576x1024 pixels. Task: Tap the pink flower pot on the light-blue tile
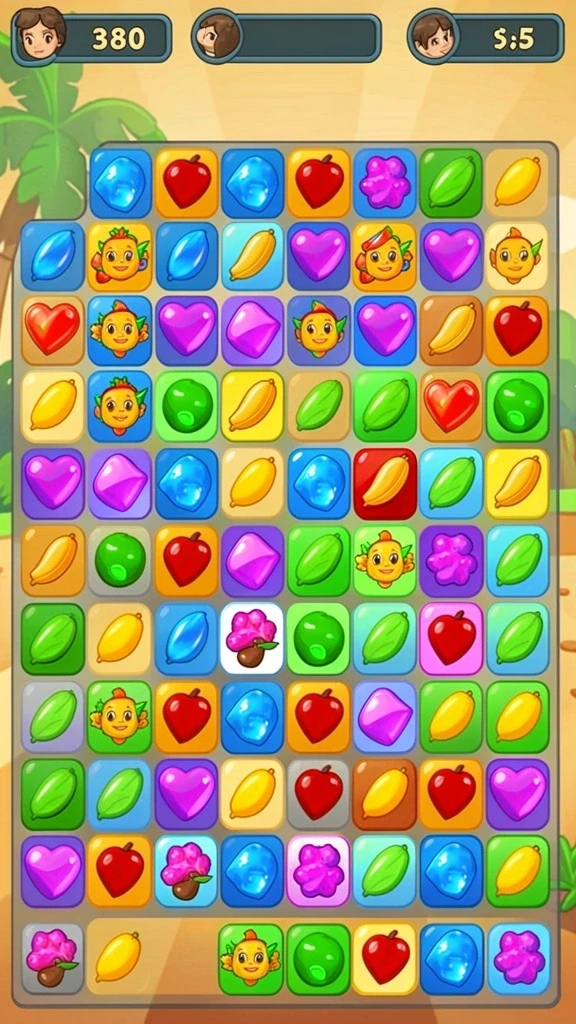pyautogui.click(x=186, y=871)
